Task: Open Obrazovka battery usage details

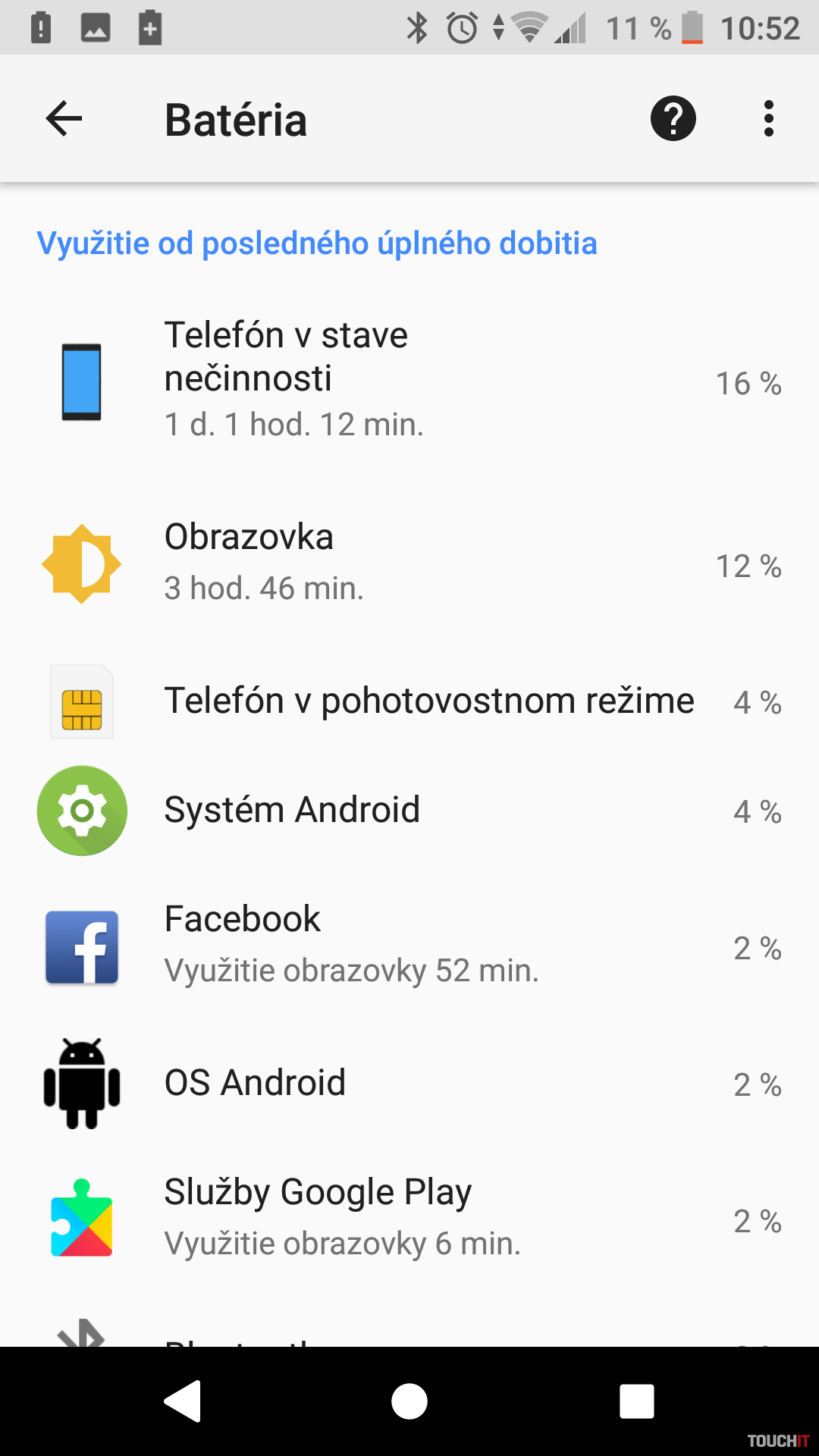Action: tap(409, 563)
